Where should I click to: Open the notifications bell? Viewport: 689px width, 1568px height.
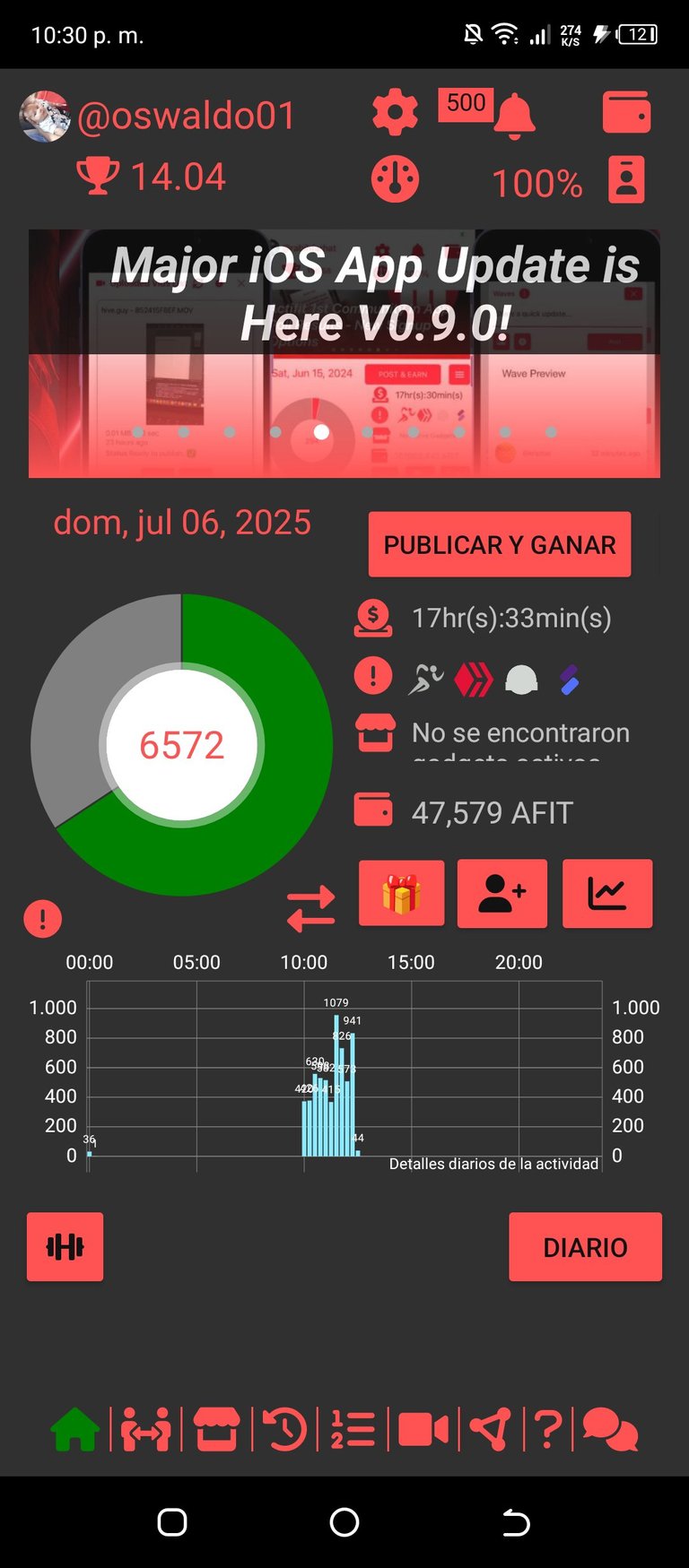tap(514, 116)
